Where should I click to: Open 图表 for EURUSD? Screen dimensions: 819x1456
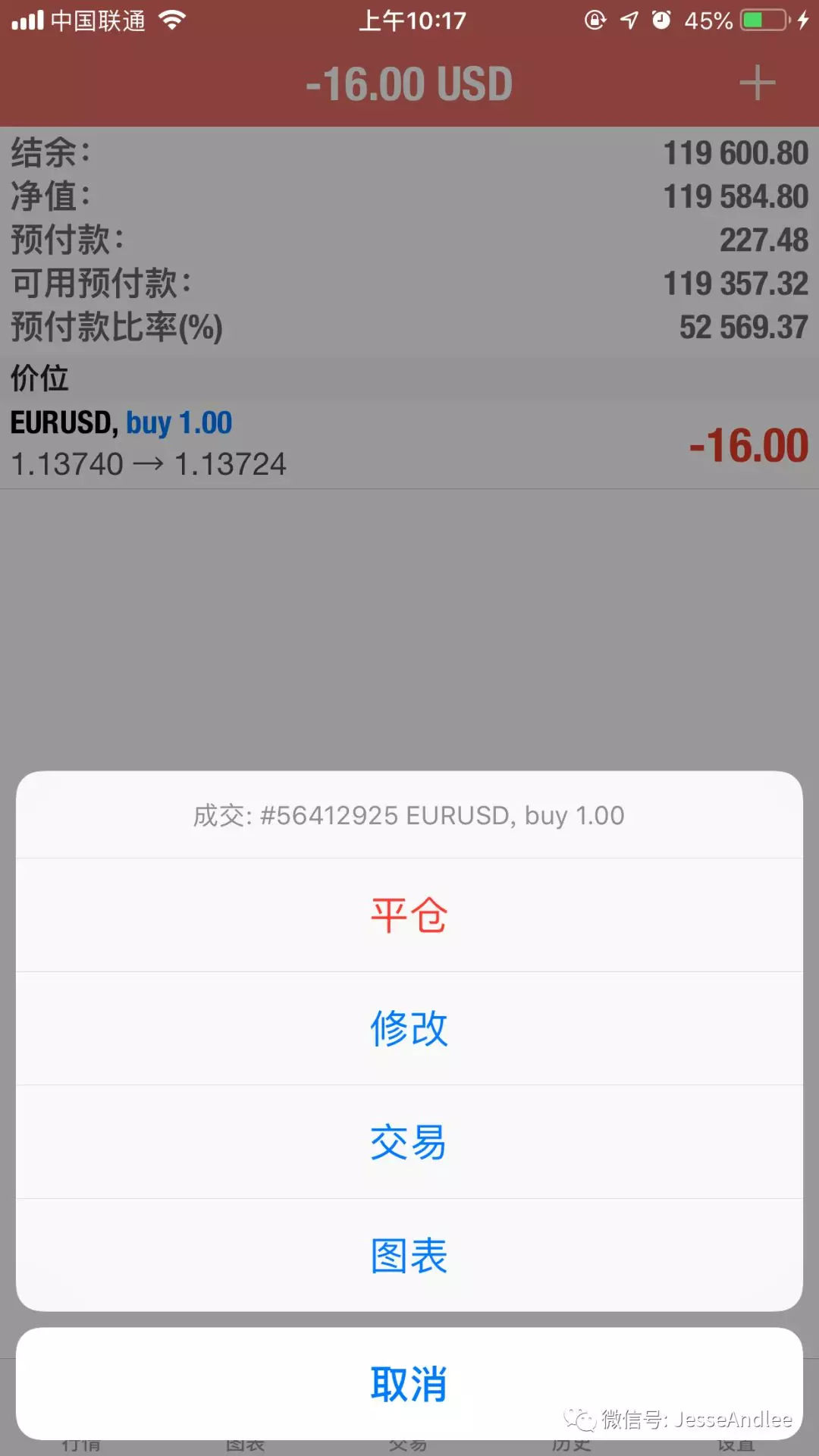[409, 1256]
